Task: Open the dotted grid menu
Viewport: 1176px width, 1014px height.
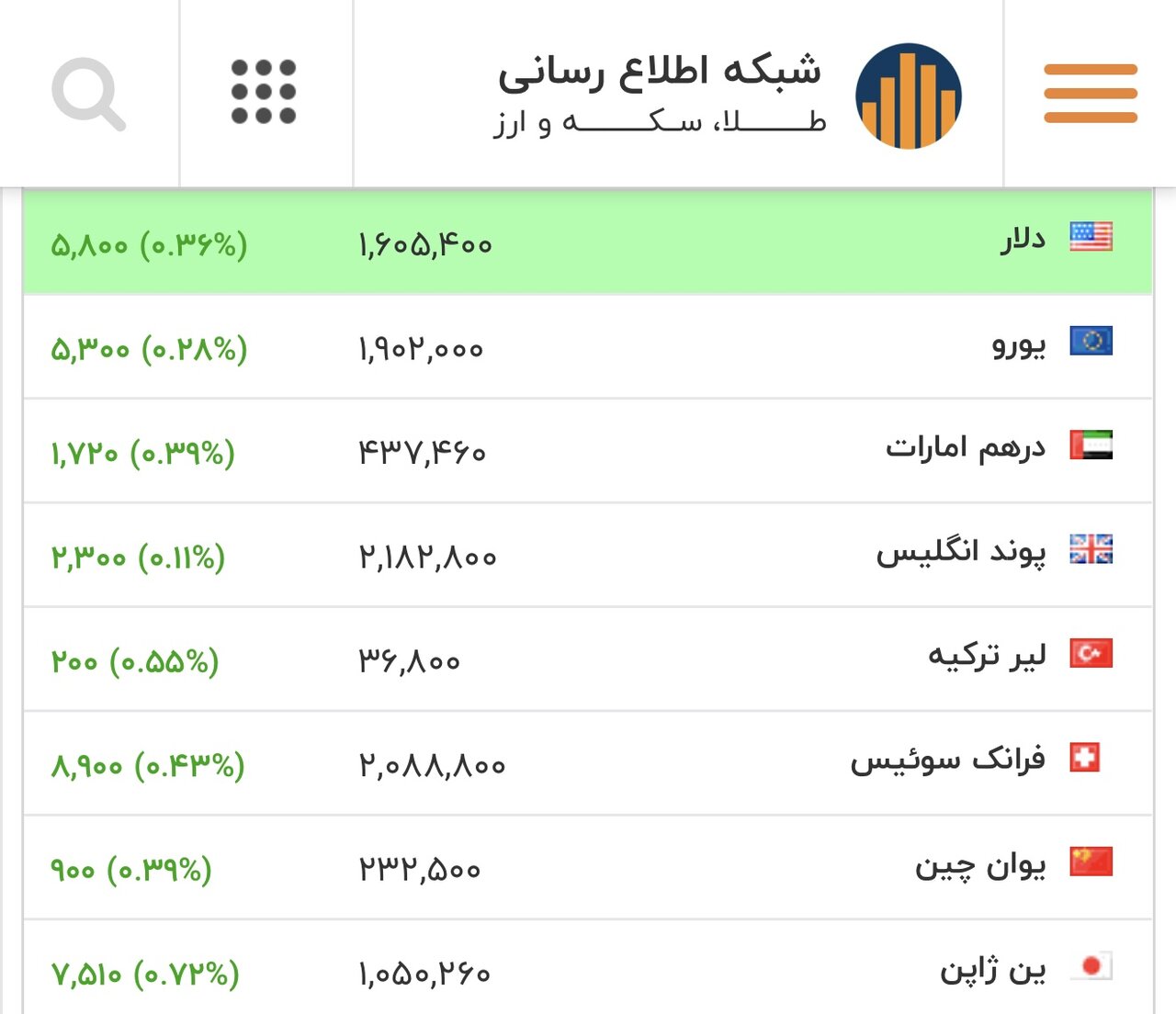Action: pos(264,92)
